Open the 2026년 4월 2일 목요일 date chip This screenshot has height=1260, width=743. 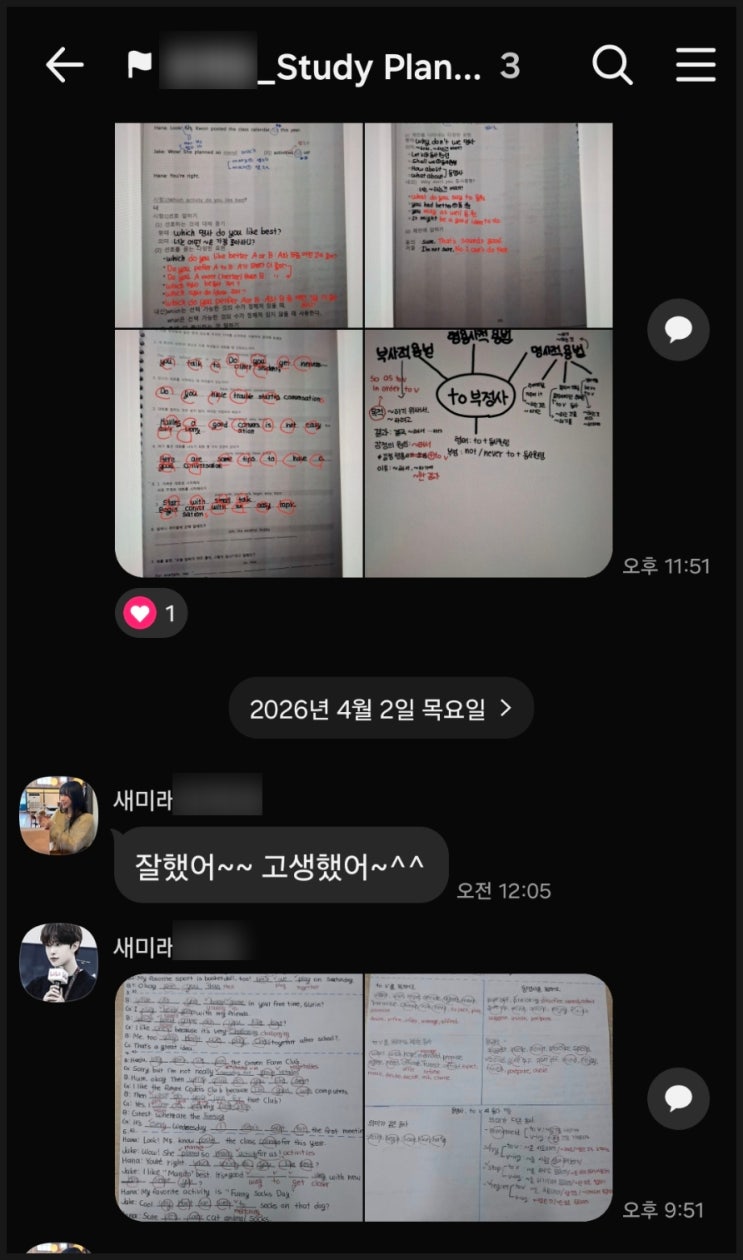(x=381, y=709)
